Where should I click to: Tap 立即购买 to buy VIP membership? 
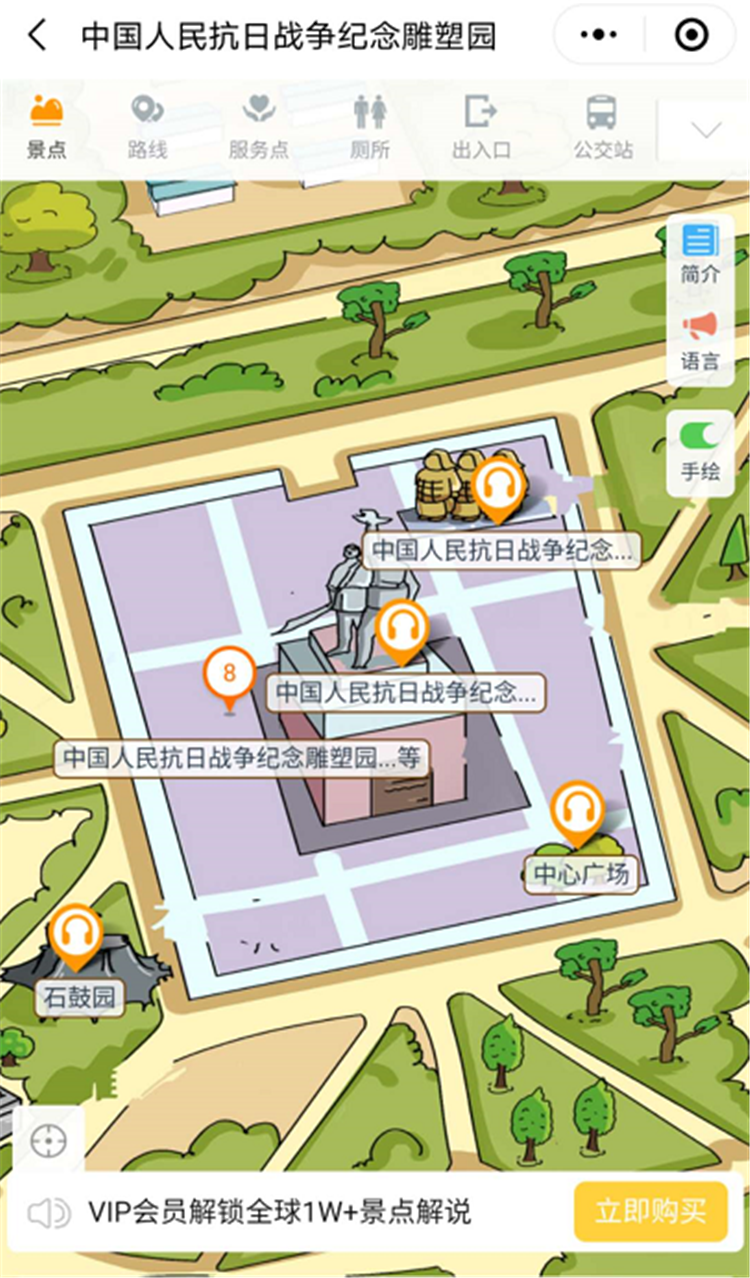click(650, 1212)
